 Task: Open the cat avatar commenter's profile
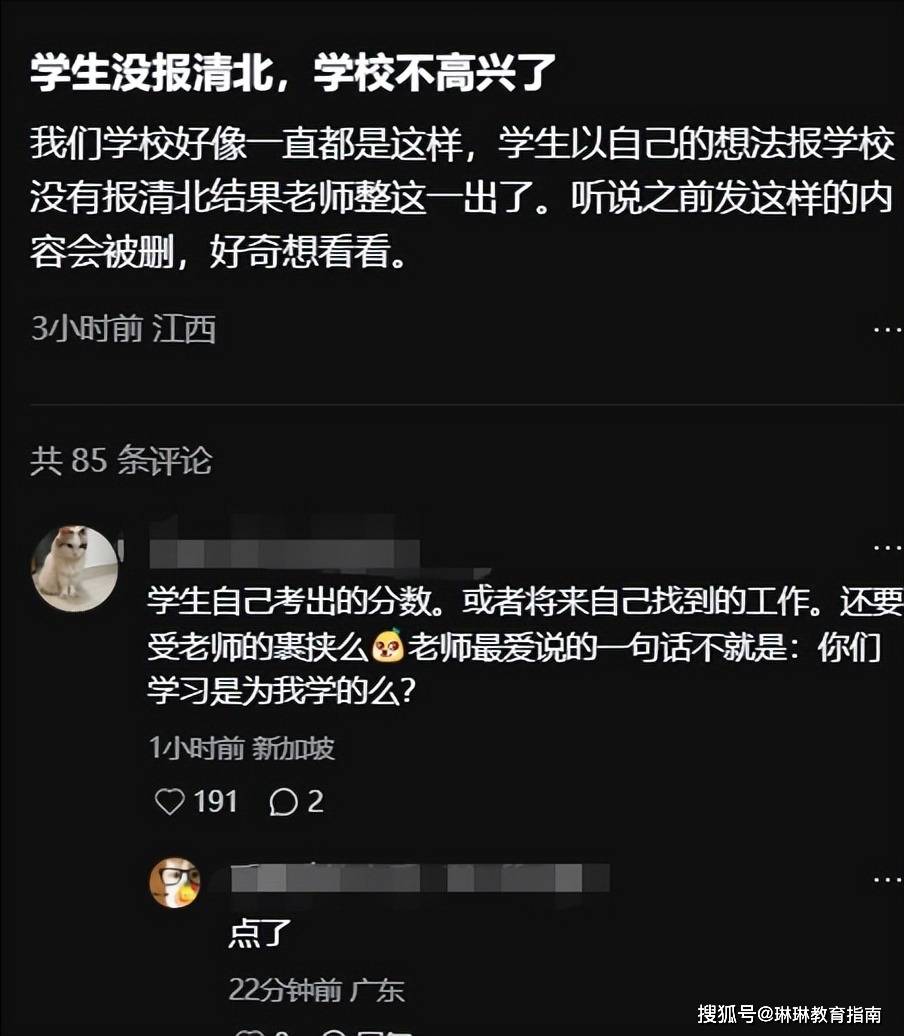click(75, 567)
